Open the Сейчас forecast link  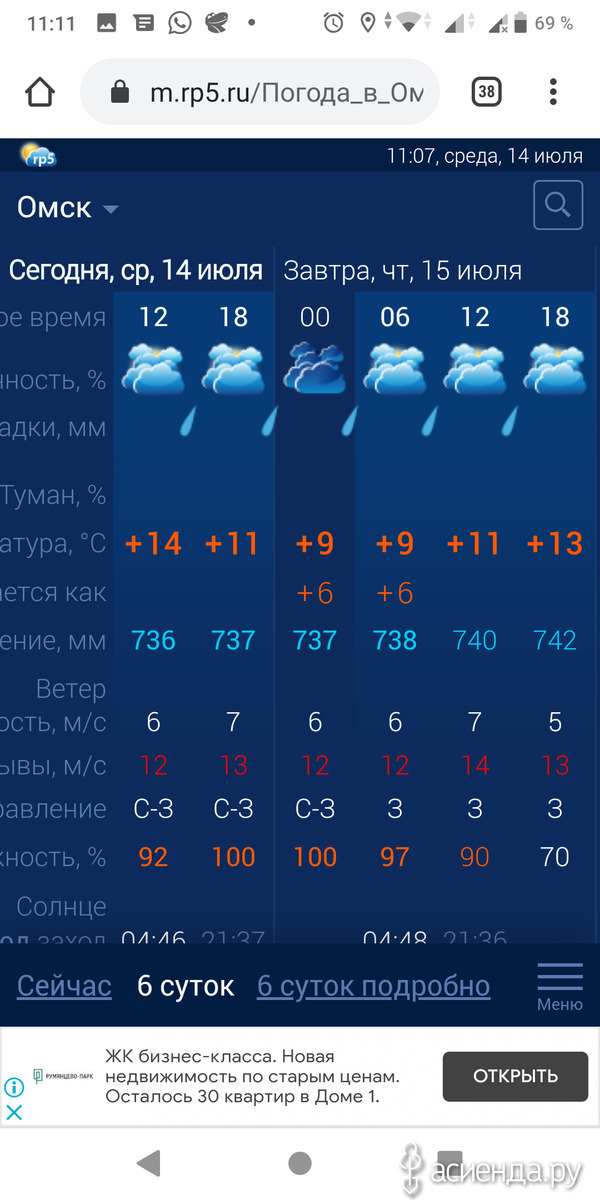(64, 986)
